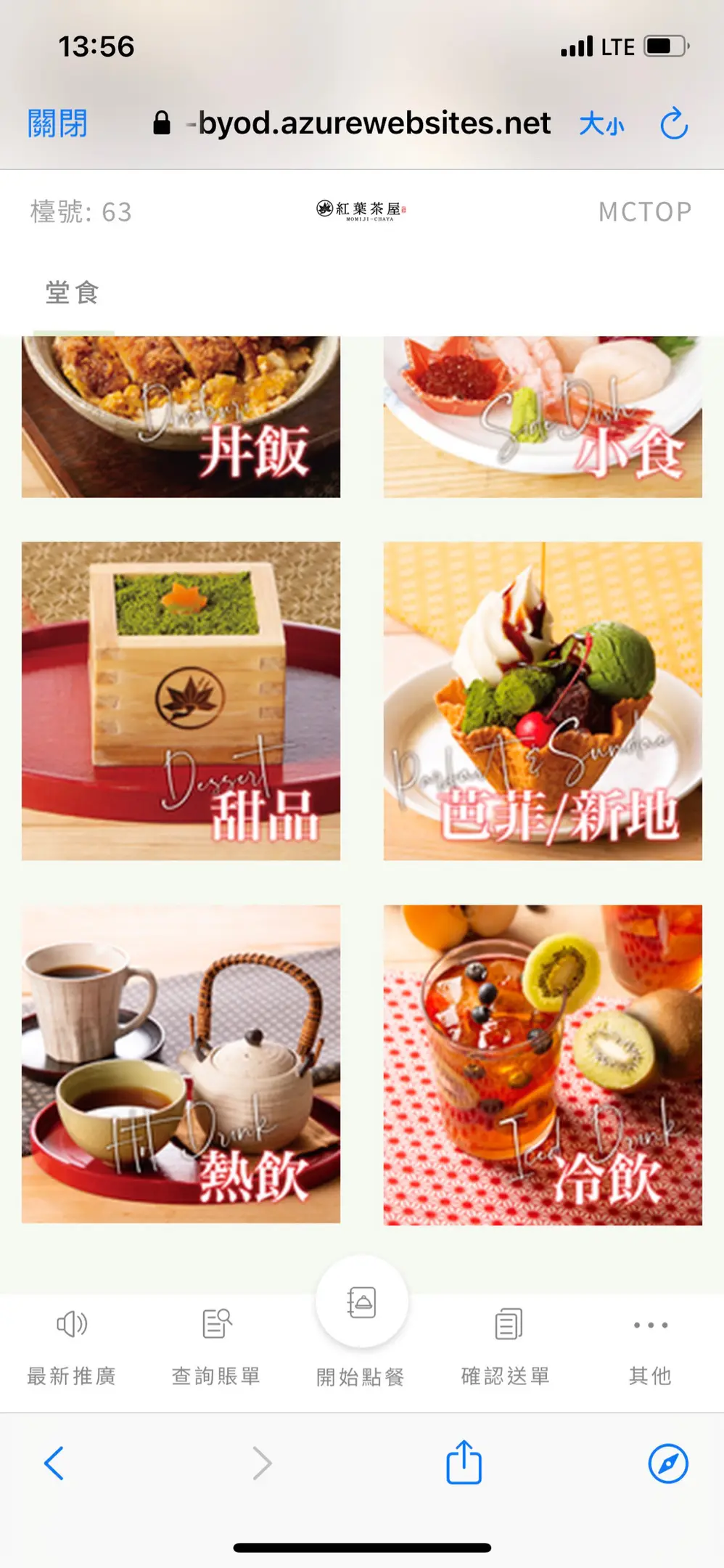Open the 丼飯 rice bowl category

pos(181,417)
